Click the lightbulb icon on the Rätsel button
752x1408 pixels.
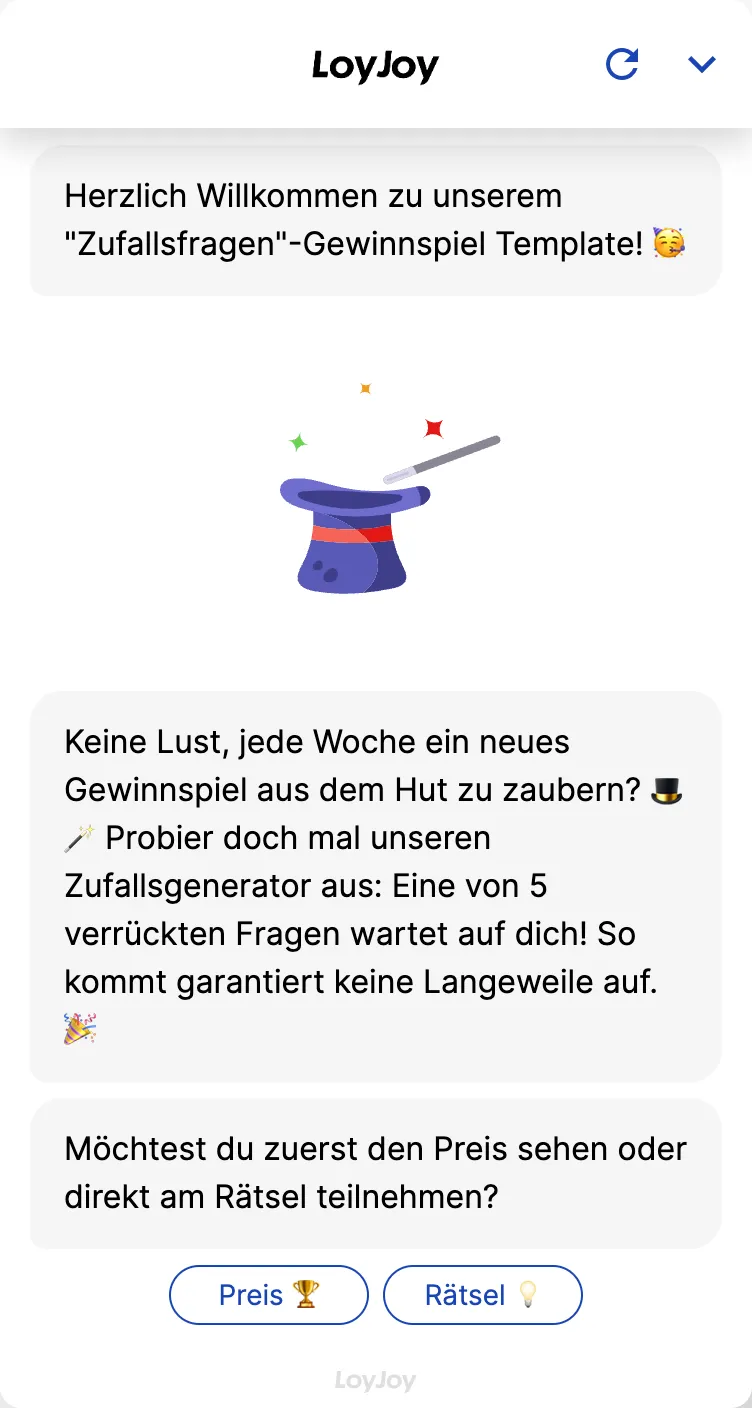[528, 1295]
